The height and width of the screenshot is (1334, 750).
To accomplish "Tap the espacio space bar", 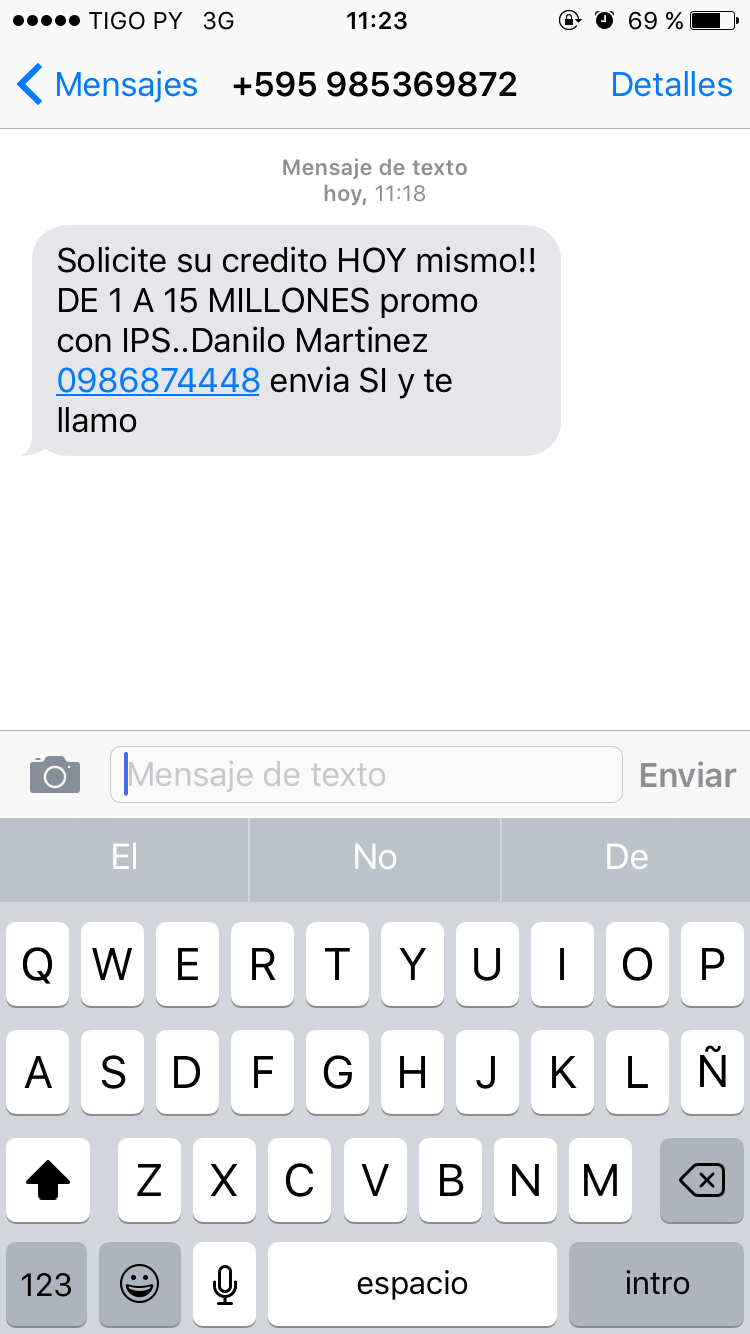I will coord(412,1284).
